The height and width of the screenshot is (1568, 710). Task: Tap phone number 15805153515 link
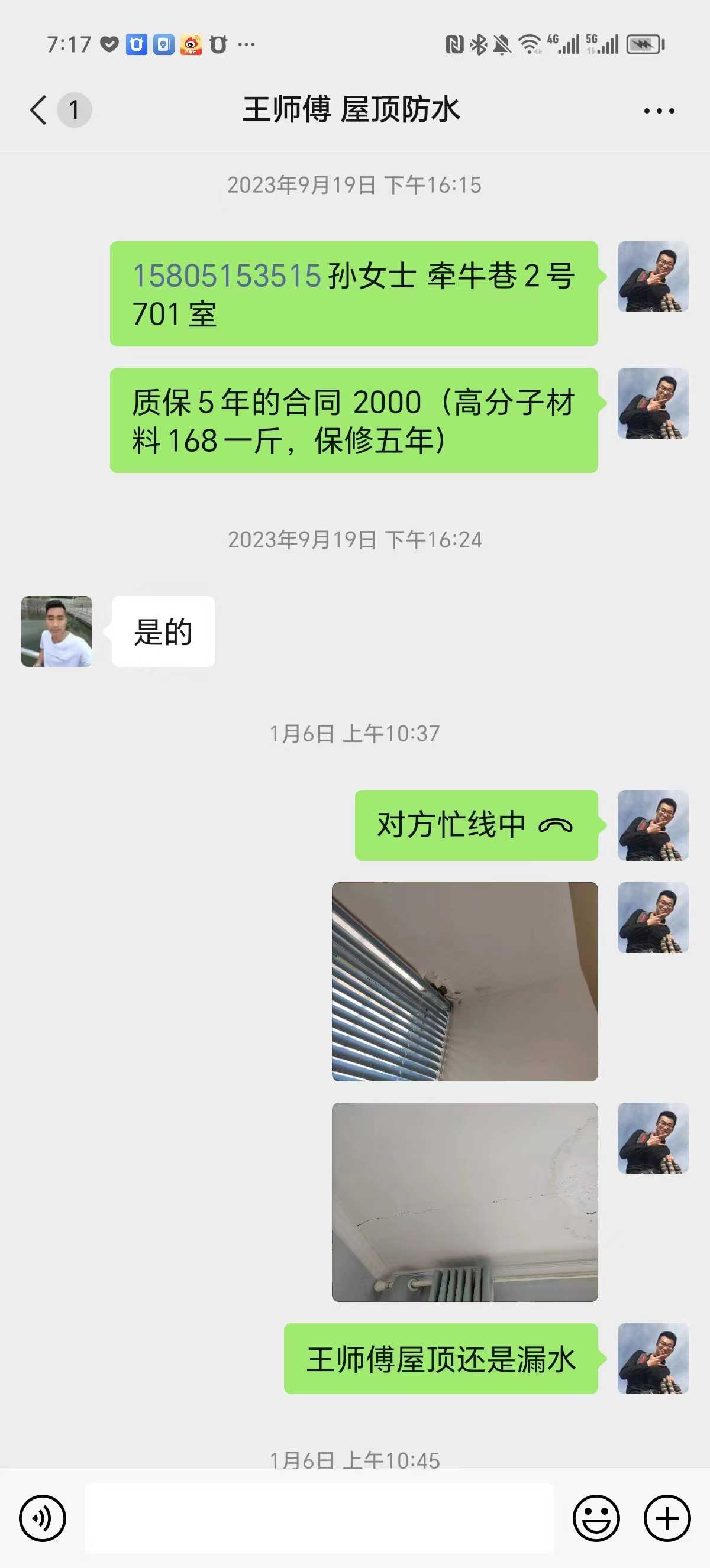[227, 276]
